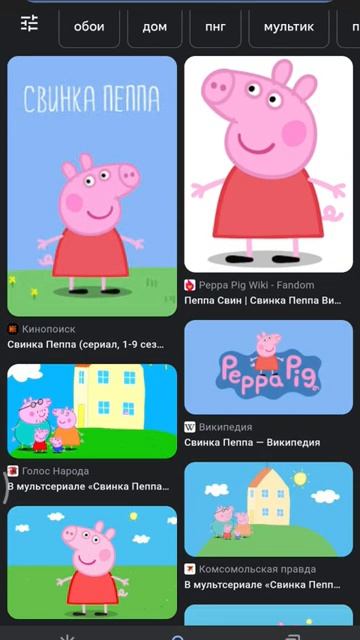Viewport: 360px width, 640px height.
Task: Open the Комсомольская правда house image
Action: pos(269,509)
